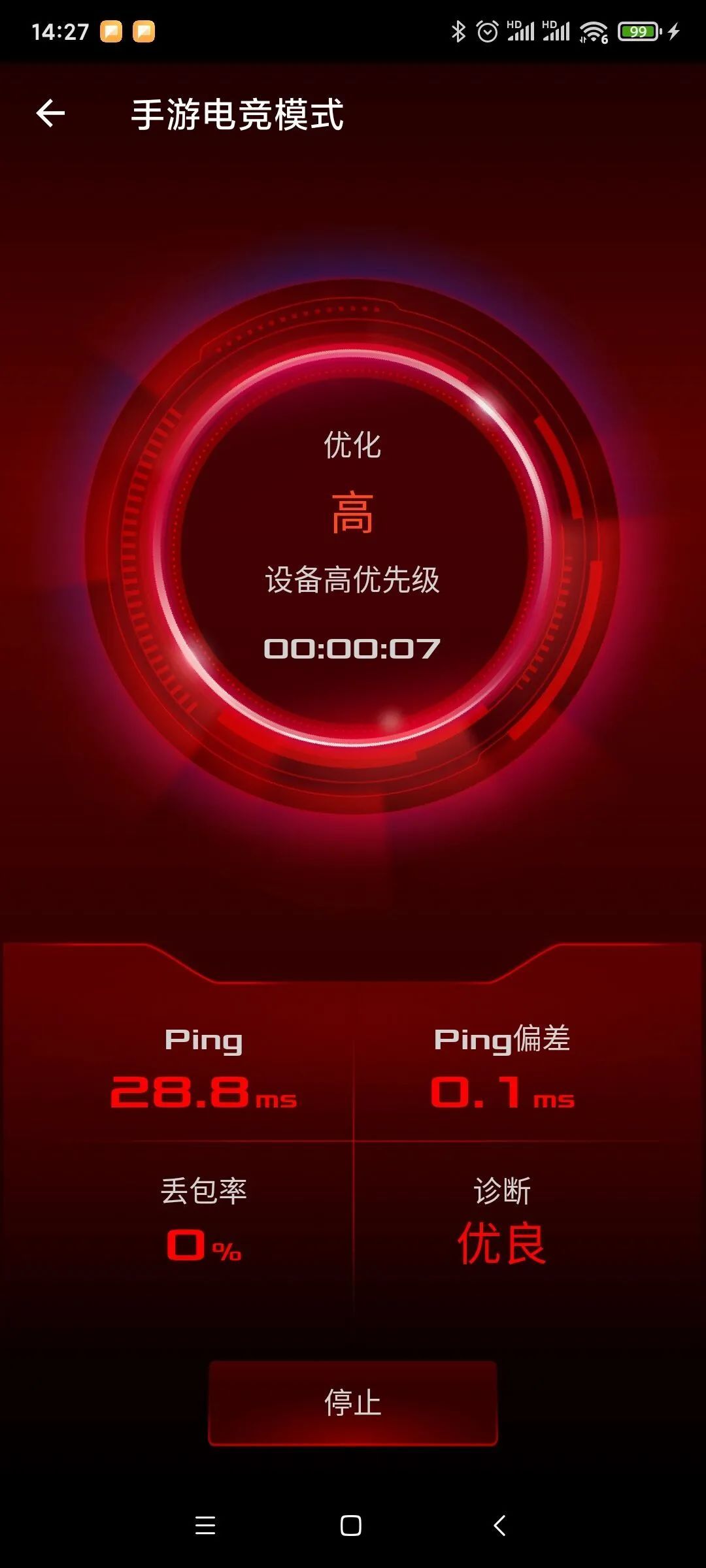This screenshot has height=1568, width=706.
Task: Go to the system home screen
Action: click(351, 1525)
